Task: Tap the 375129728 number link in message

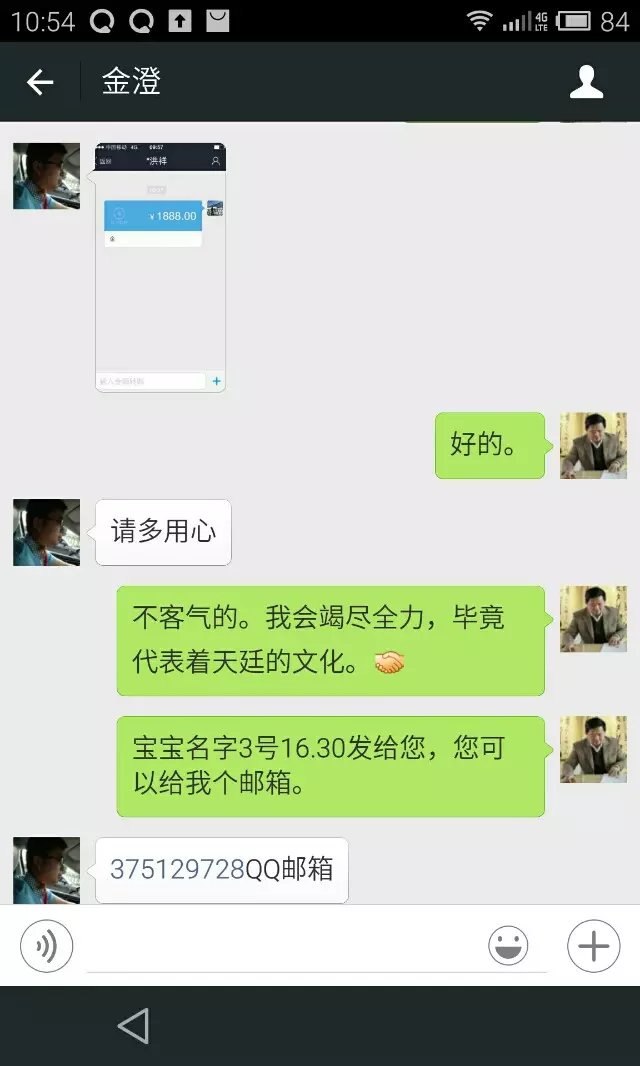Action: (178, 869)
